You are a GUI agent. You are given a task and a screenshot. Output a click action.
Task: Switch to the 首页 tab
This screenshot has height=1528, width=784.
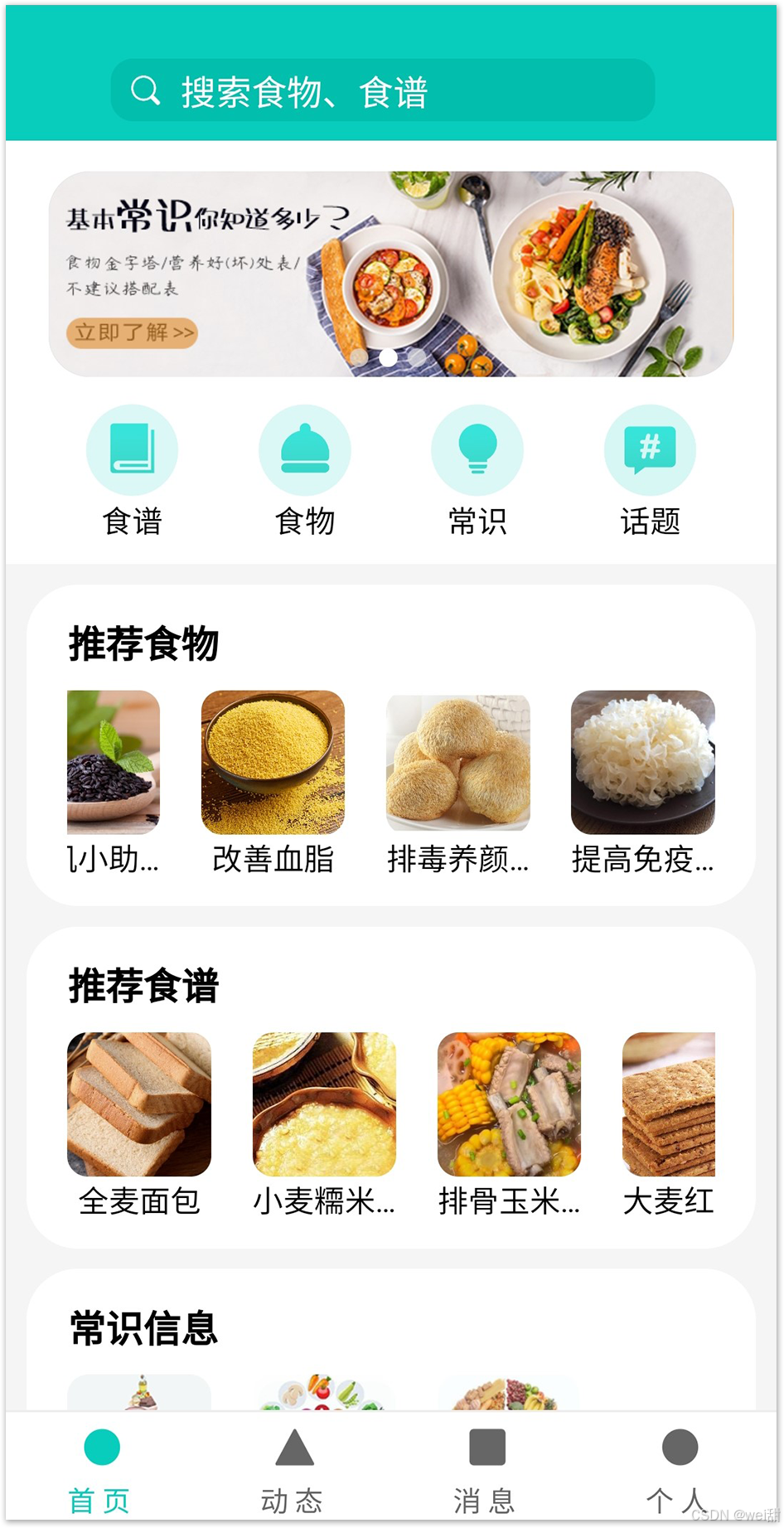tap(101, 1469)
